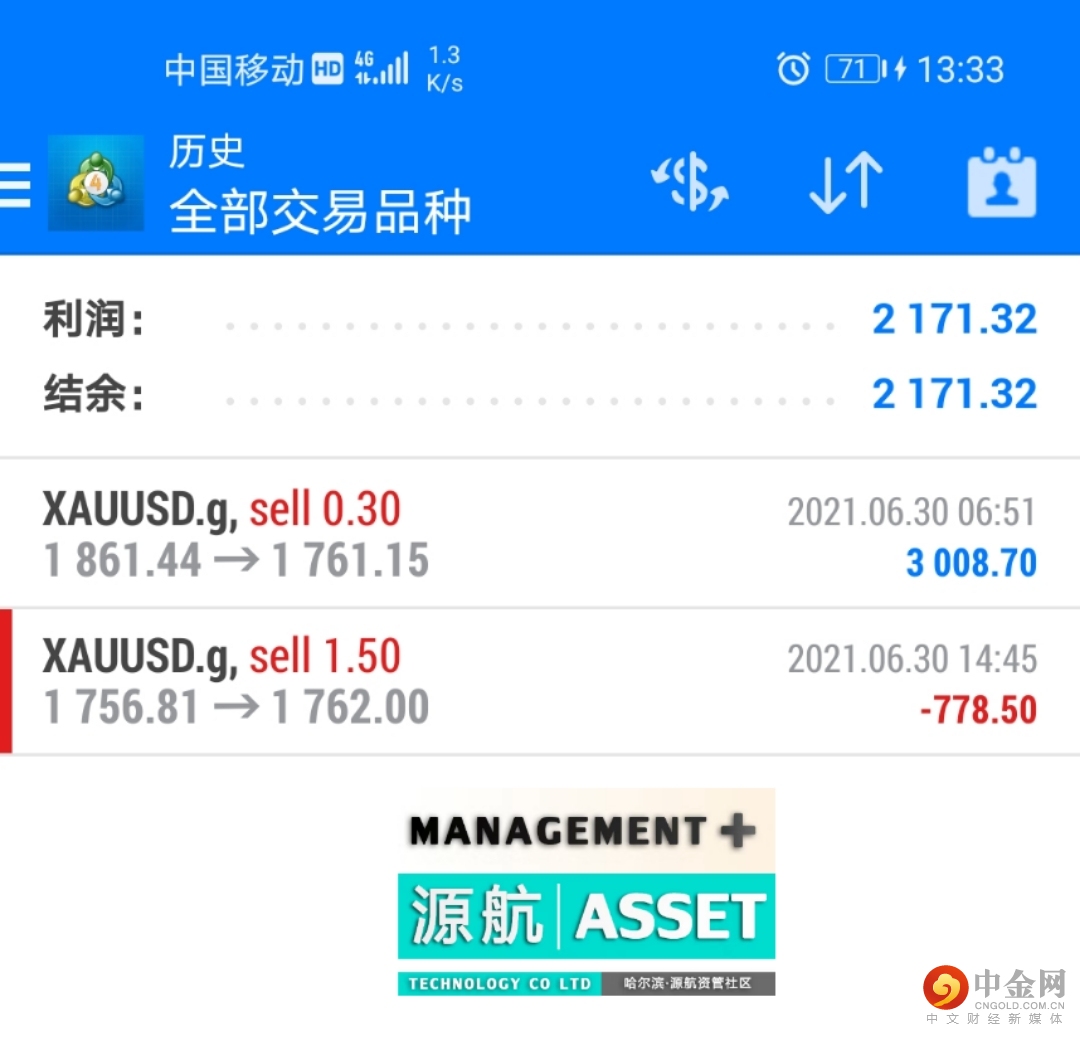The image size is (1080, 1037).
Task: Open the side drawer menu
Action: (16, 184)
